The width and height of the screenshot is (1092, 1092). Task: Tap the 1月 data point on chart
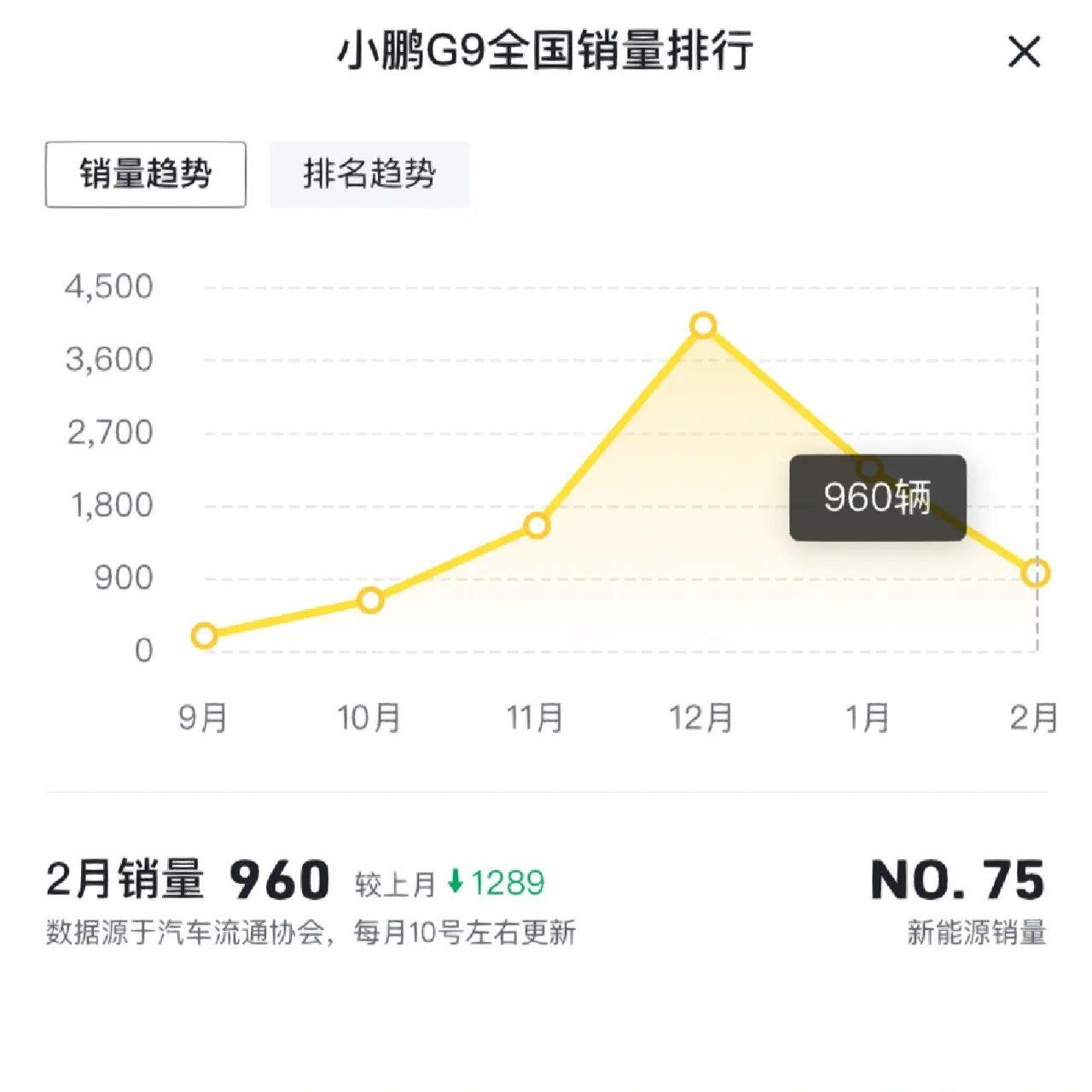[x=869, y=468]
